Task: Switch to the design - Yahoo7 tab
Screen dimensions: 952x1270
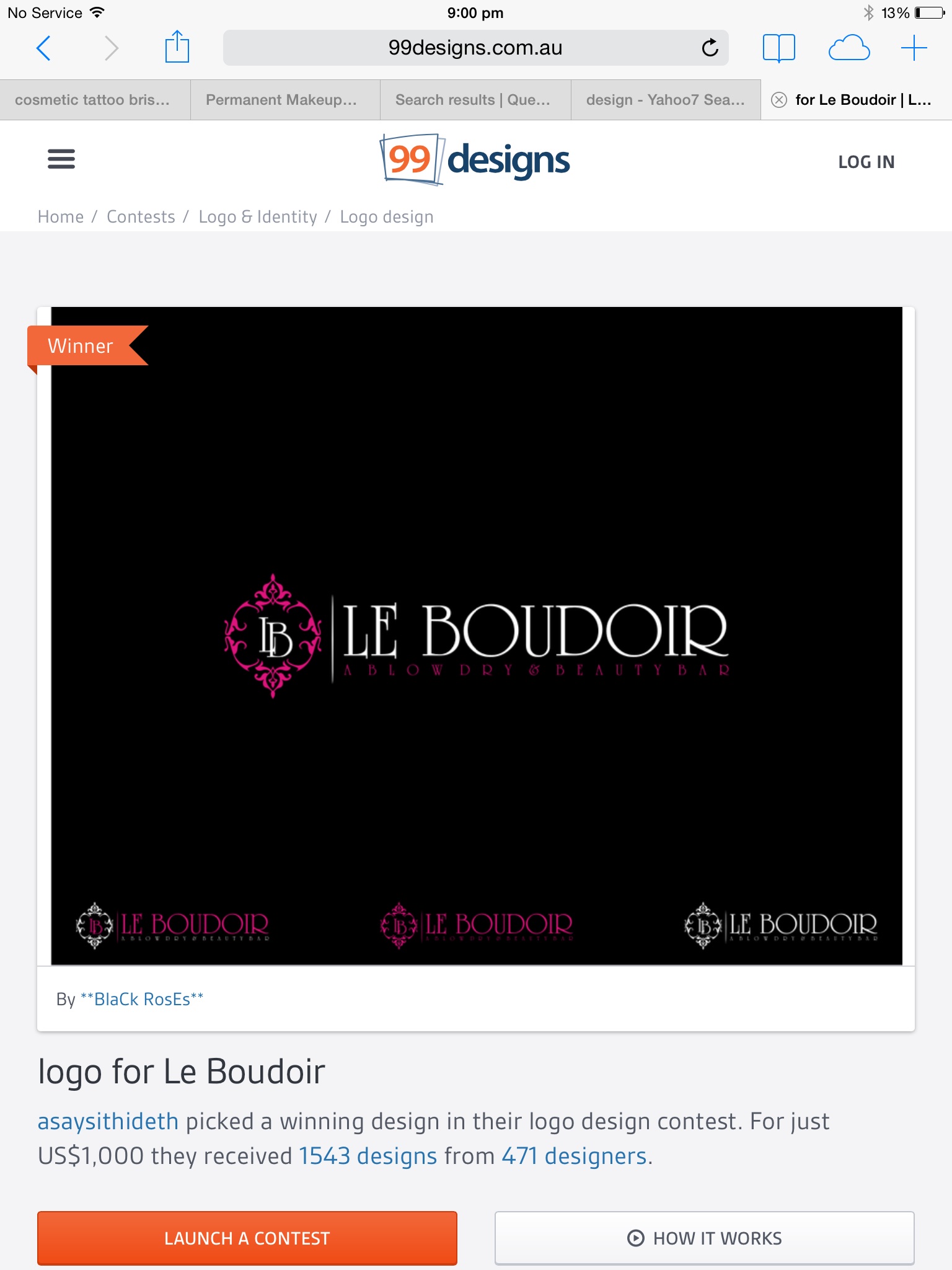Action: click(x=666, y=100)
